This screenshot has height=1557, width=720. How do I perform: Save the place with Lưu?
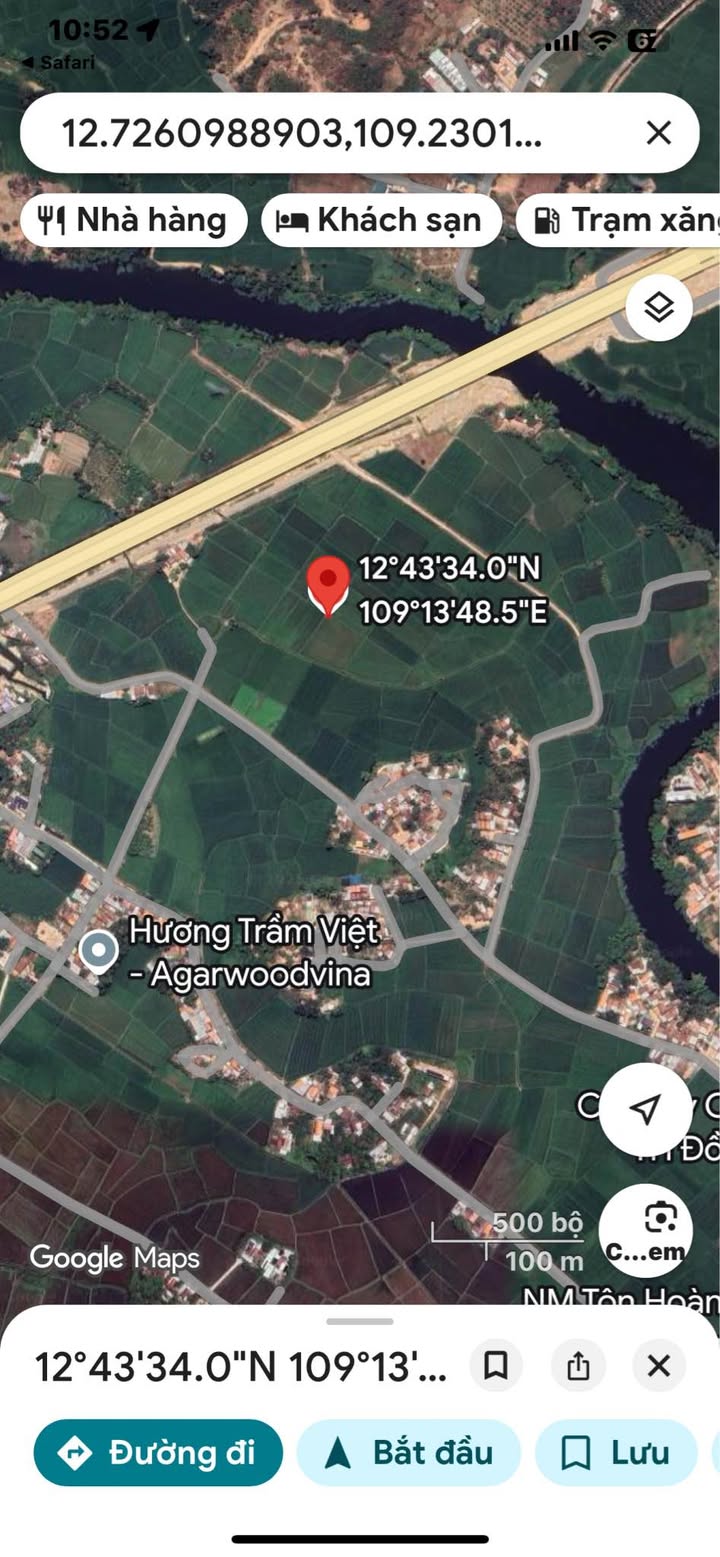[615, 1452]
